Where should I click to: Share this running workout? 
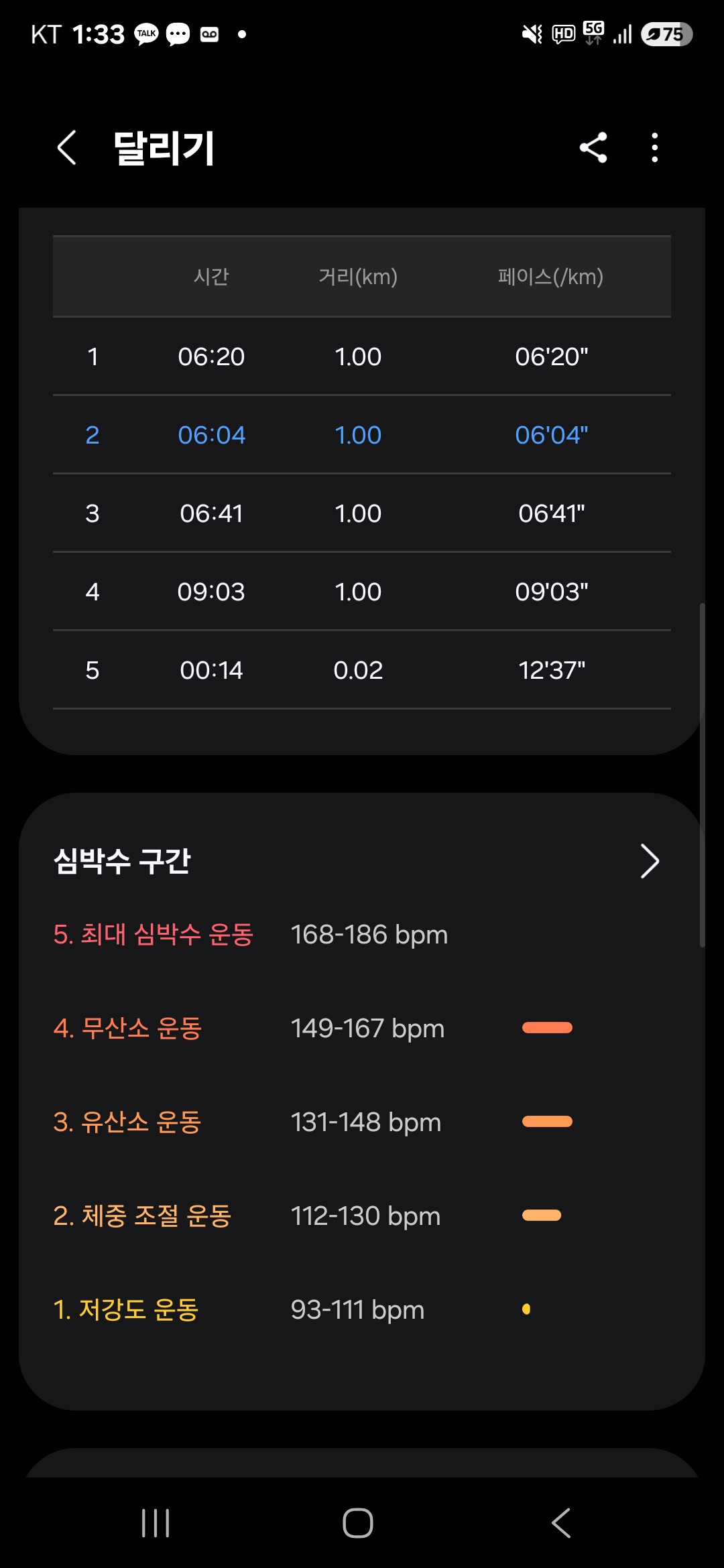coord(593,147)
